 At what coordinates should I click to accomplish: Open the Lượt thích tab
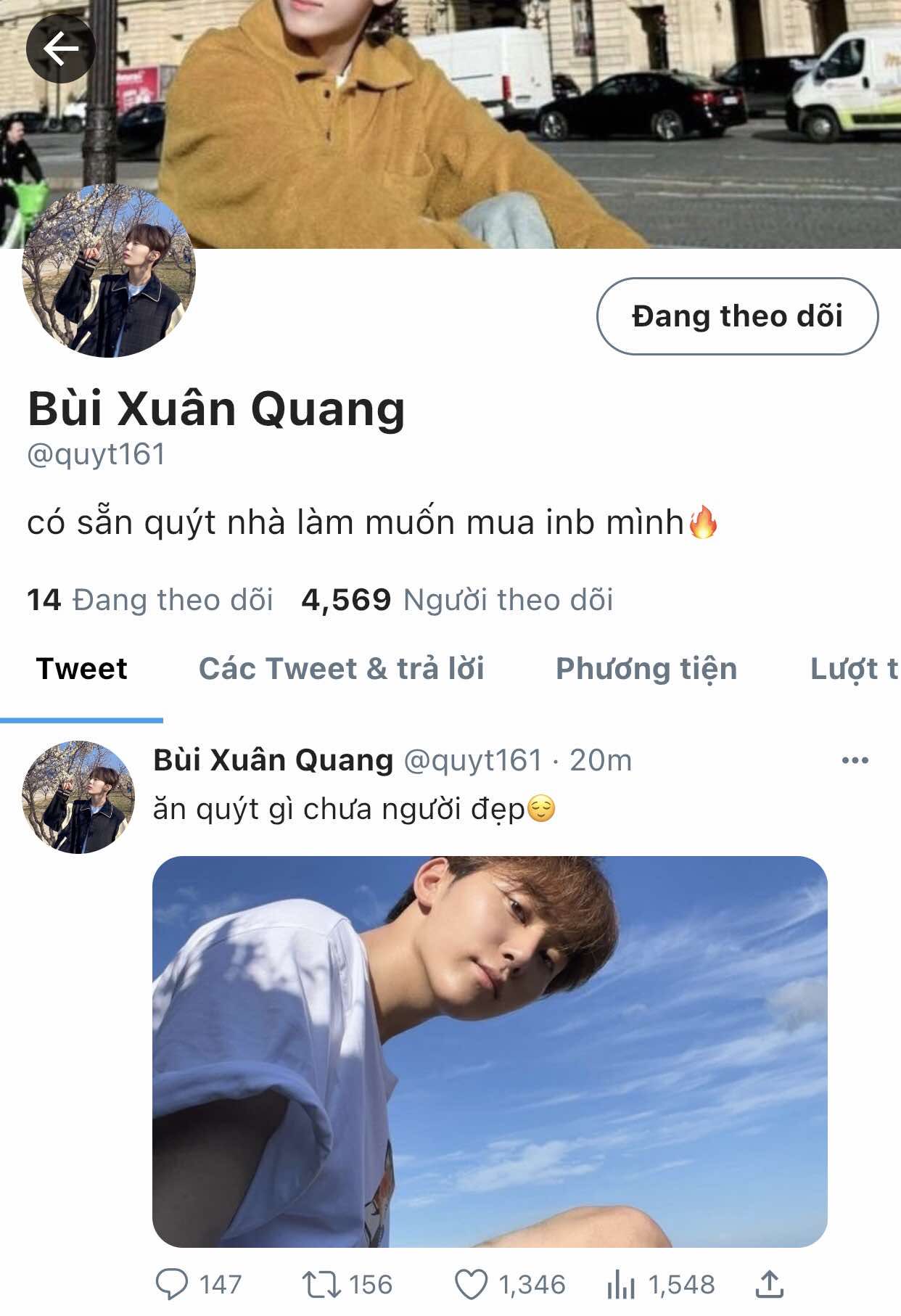[855, 668]
